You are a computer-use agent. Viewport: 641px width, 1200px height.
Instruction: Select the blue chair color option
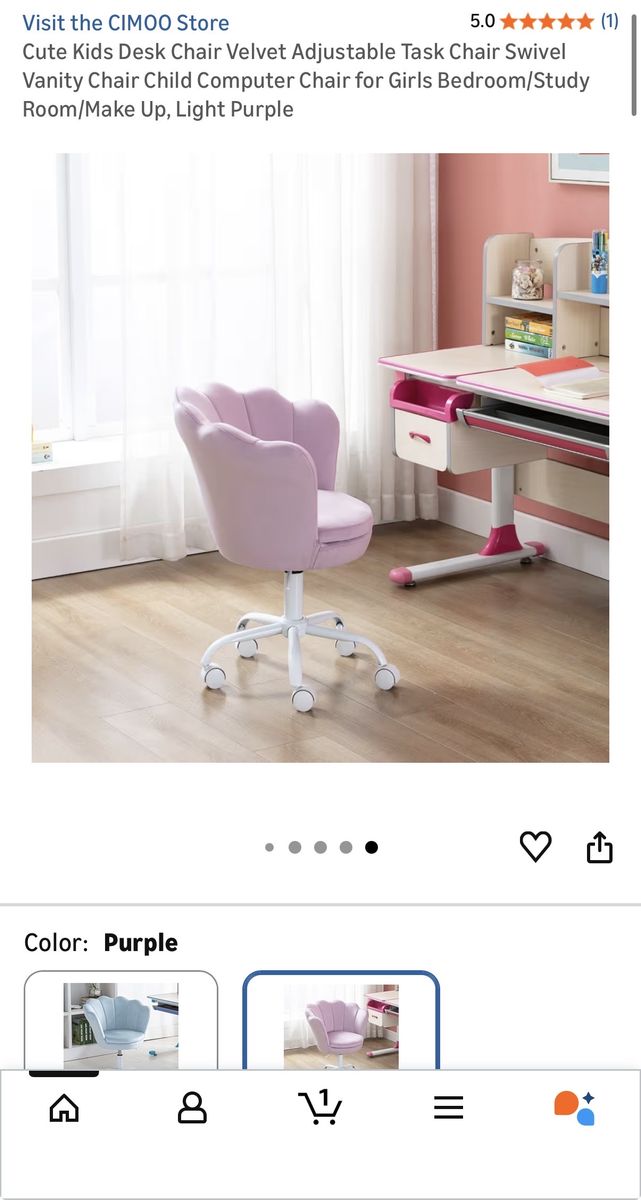[121, 1022]
